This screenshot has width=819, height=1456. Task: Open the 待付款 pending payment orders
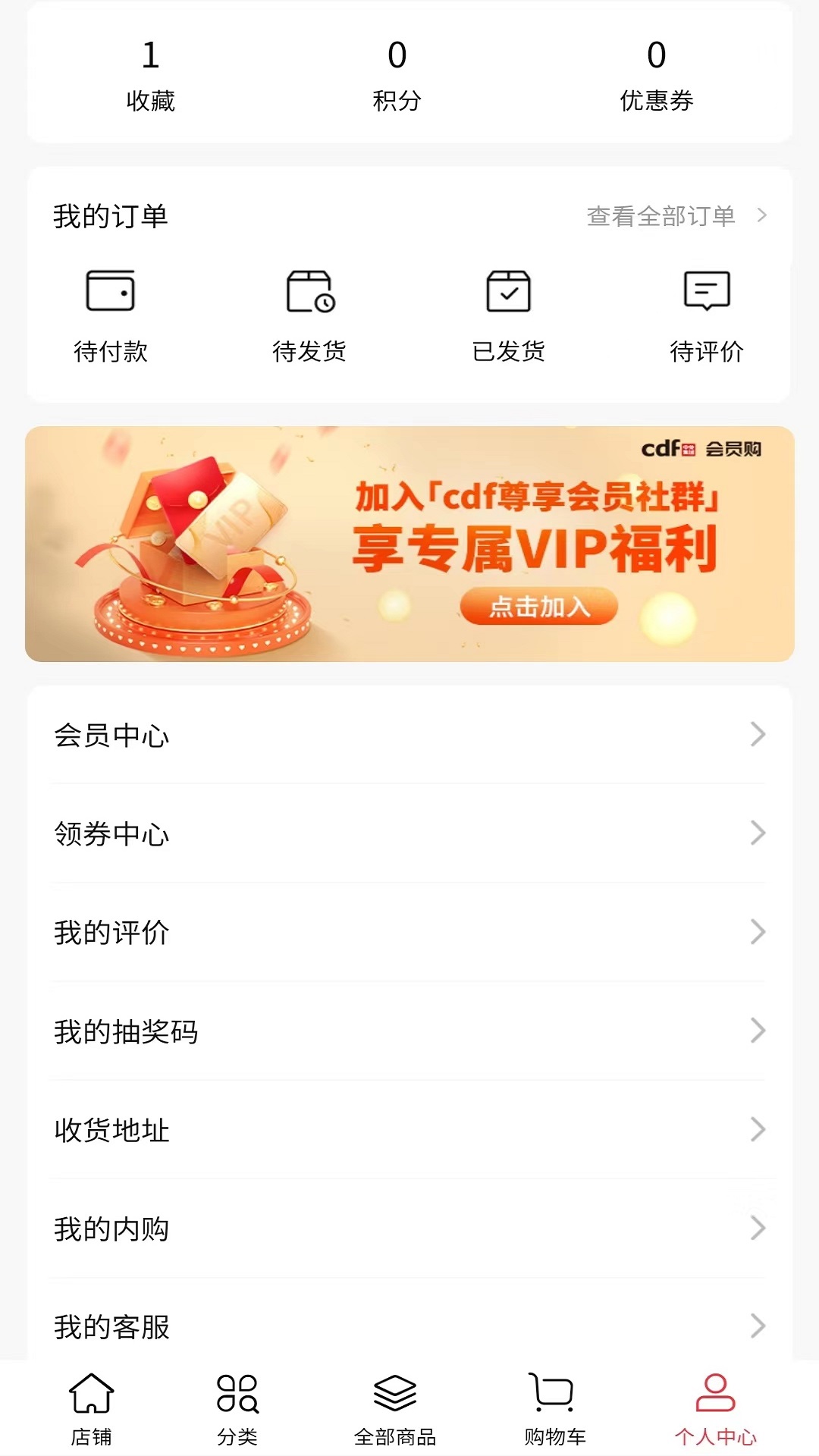(110, 311)
